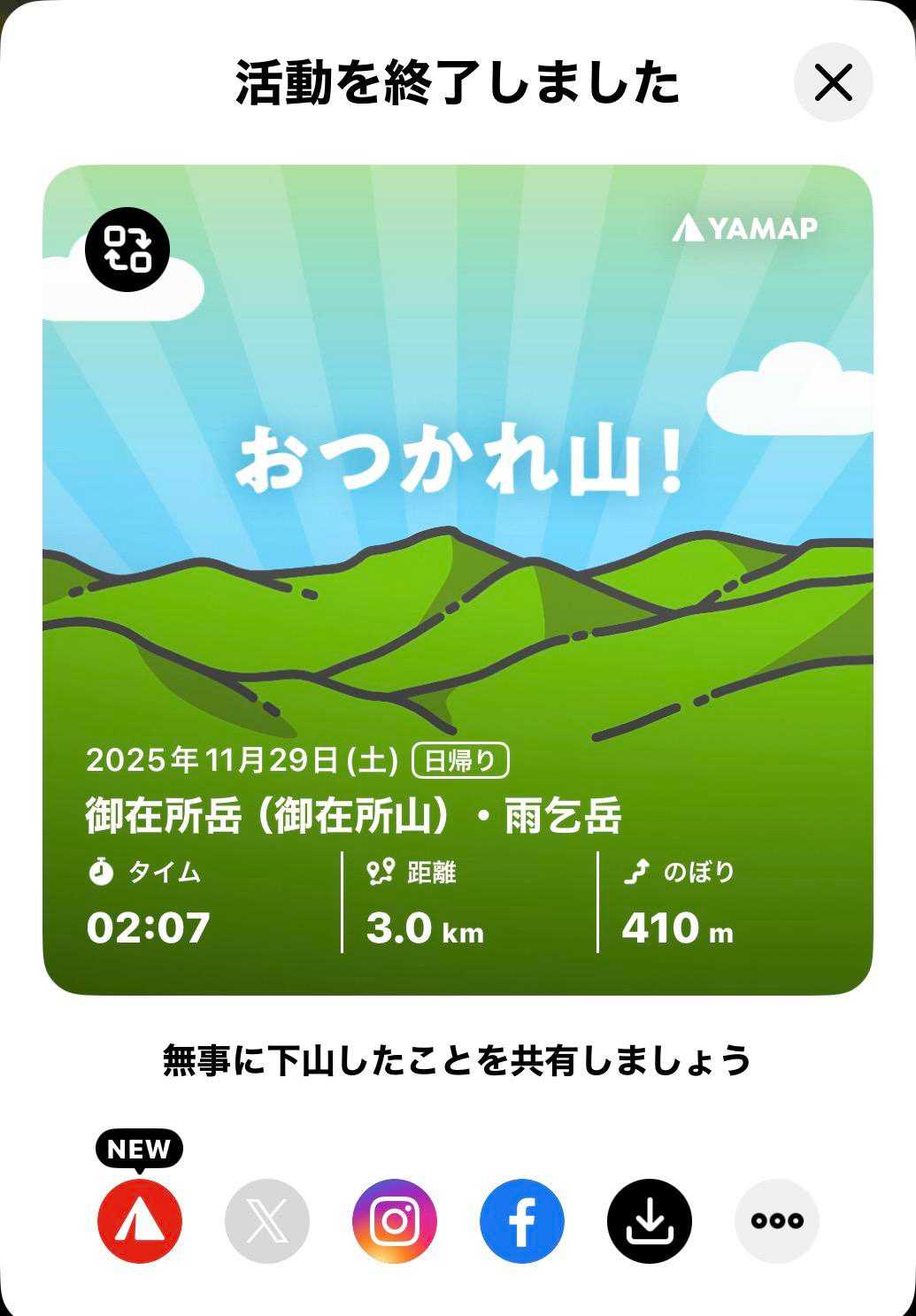Share the activity to Instagram
The height and width of the screenshot is (1316, 916).
point(395,1220)
